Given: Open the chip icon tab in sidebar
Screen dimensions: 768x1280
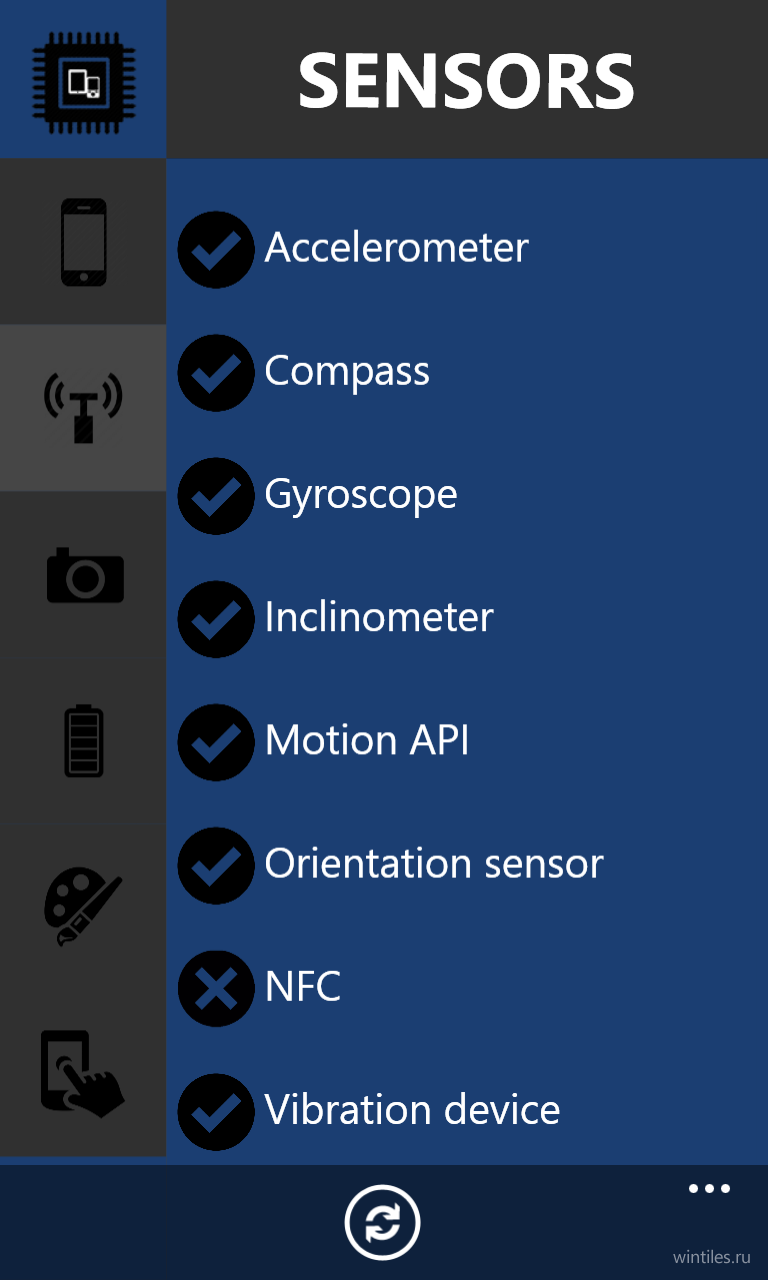Looking at the screenshot, I should (83, 79).
